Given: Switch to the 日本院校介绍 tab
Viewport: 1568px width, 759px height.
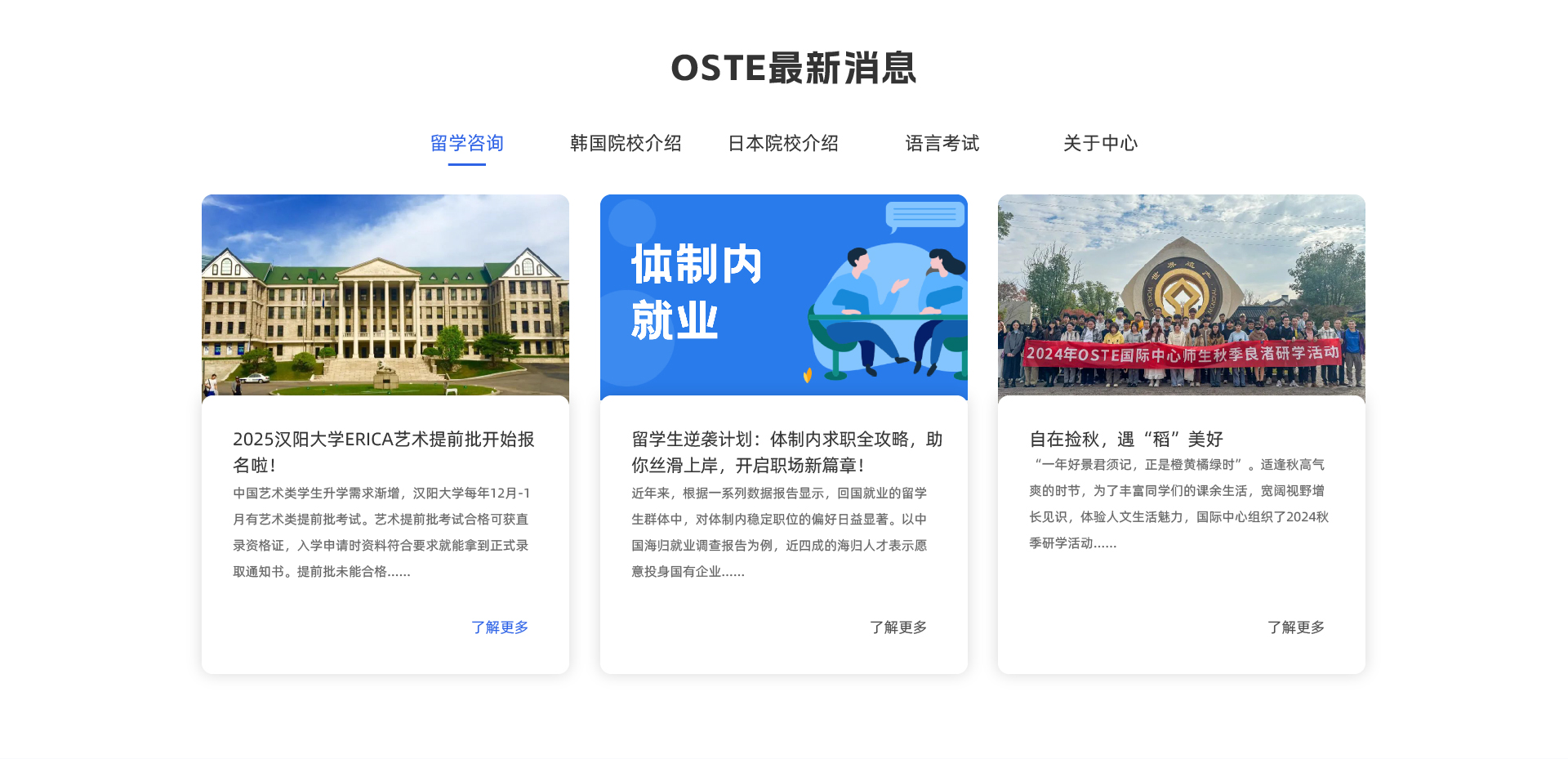Looking at the screenshot, I should pyautogui.click(x=783, y=143).
